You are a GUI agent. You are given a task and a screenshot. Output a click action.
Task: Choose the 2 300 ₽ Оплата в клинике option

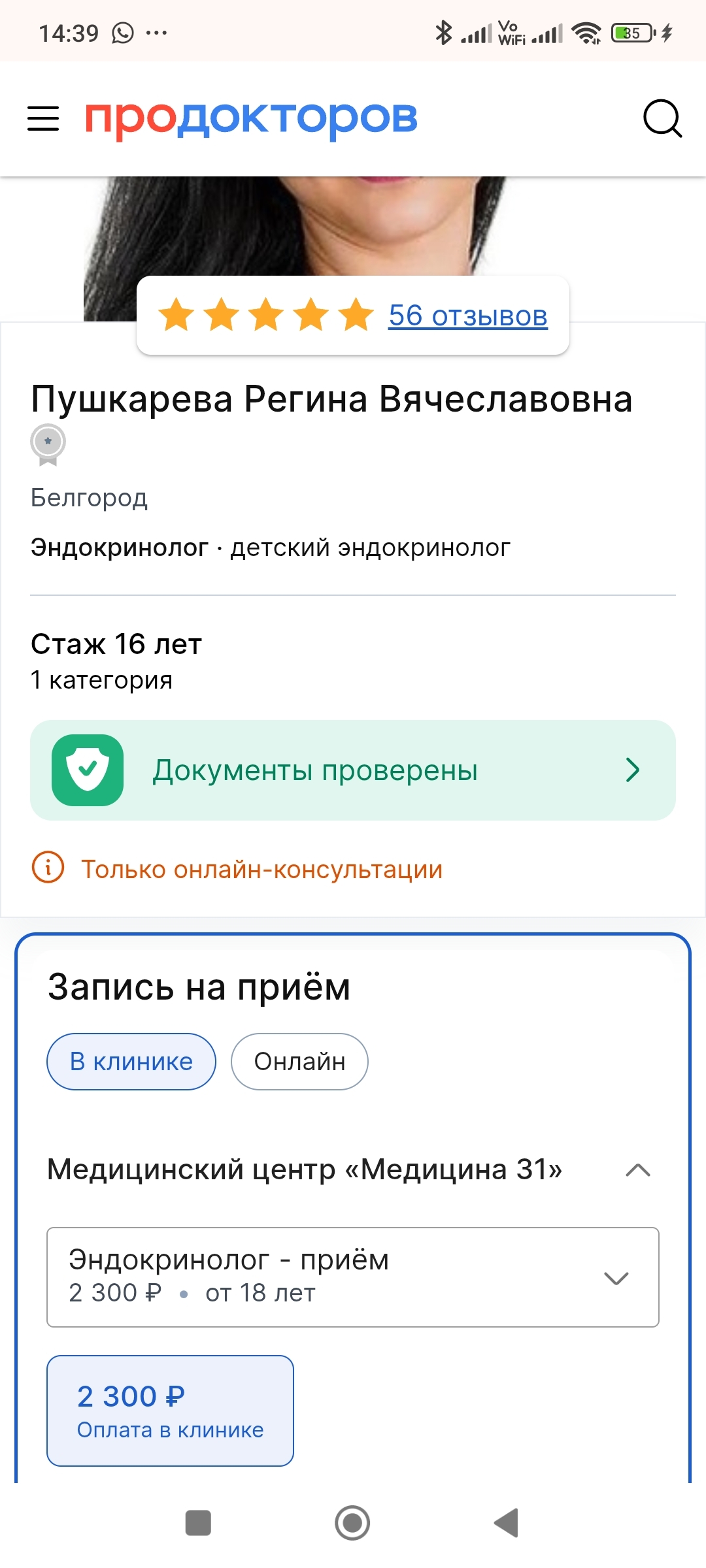tap(170, 1411)
